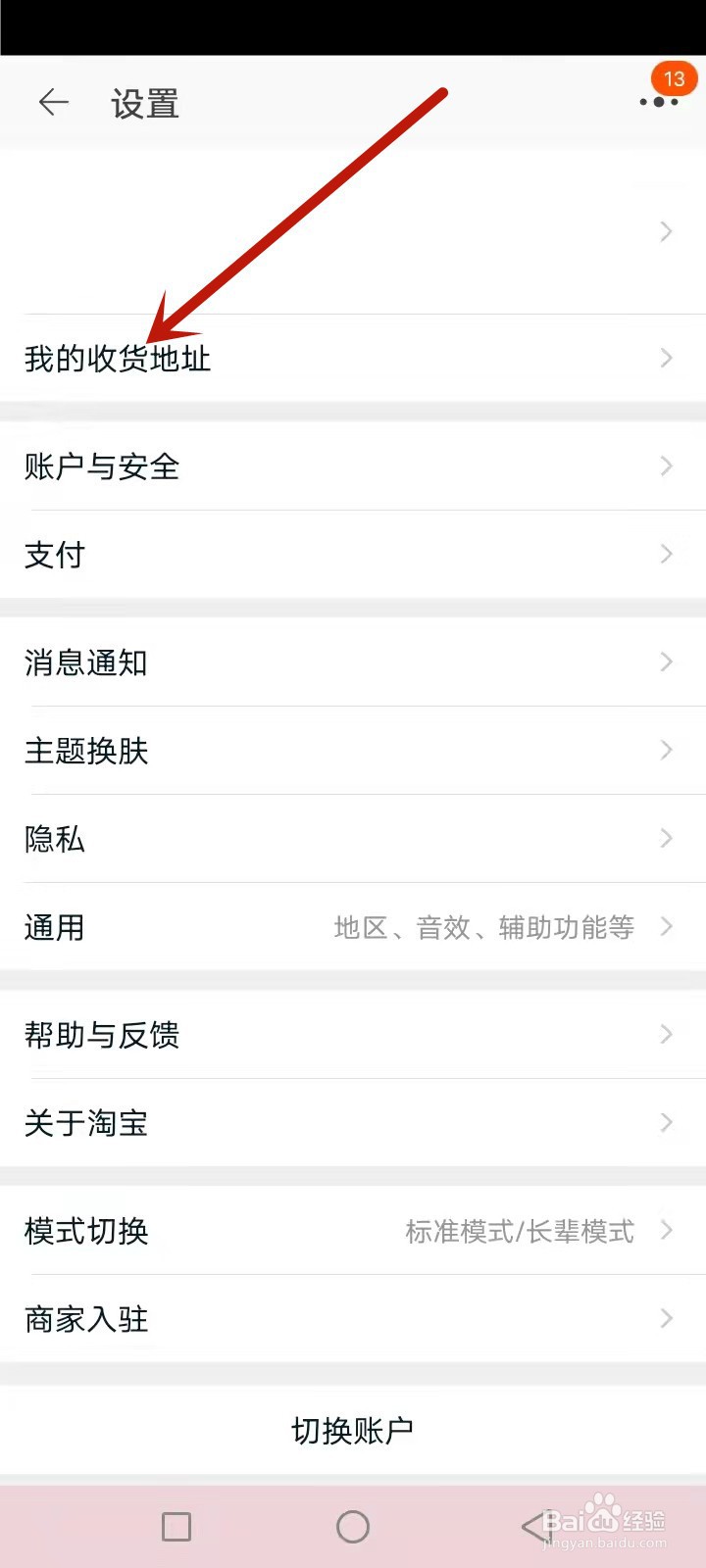Tap the topmost settings row above 我的收货地址
The image size is (706, 1568).
click(353, 232)
